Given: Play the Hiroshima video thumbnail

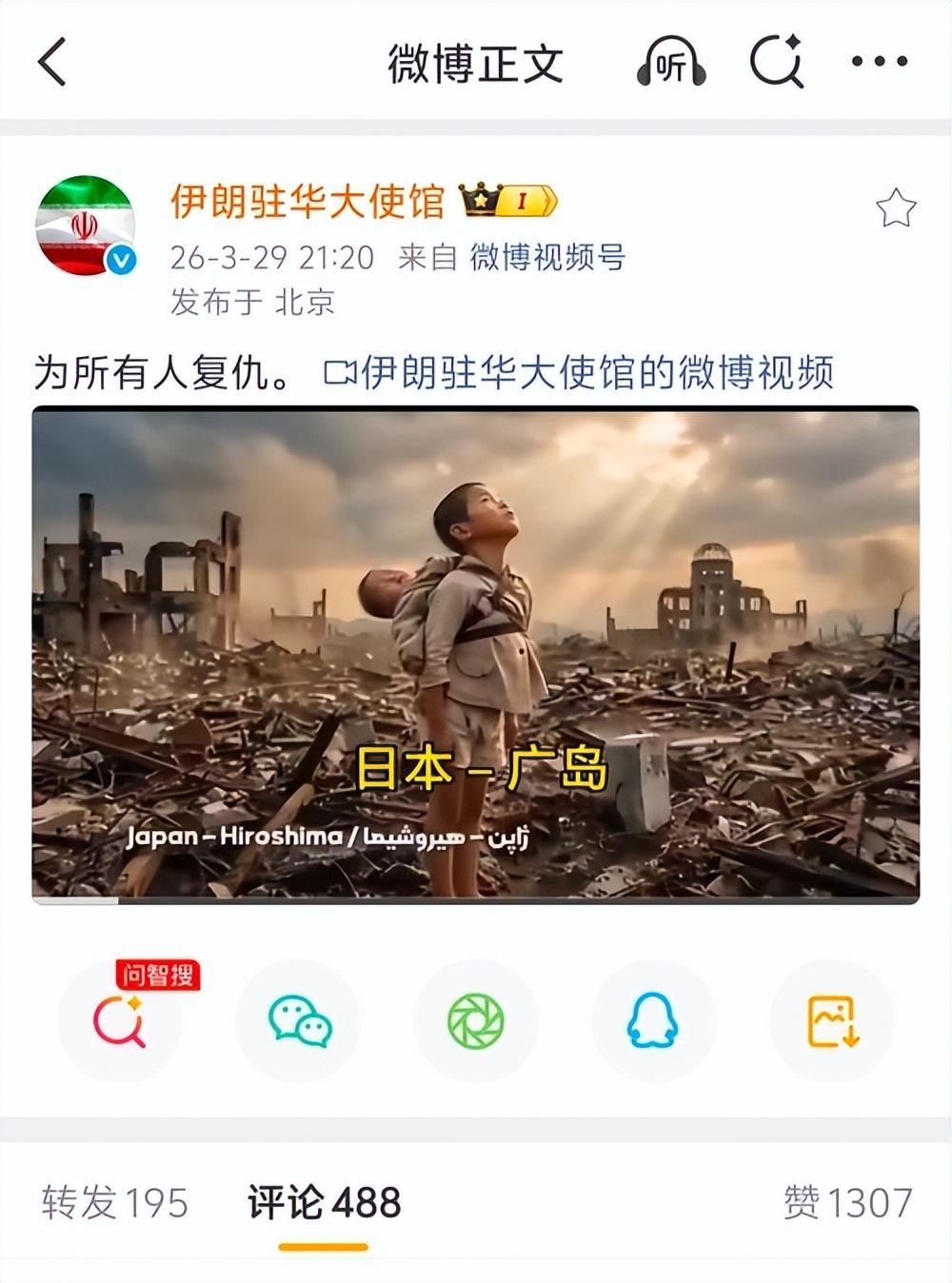Looking at the screenshot, I should pos(476,655).
